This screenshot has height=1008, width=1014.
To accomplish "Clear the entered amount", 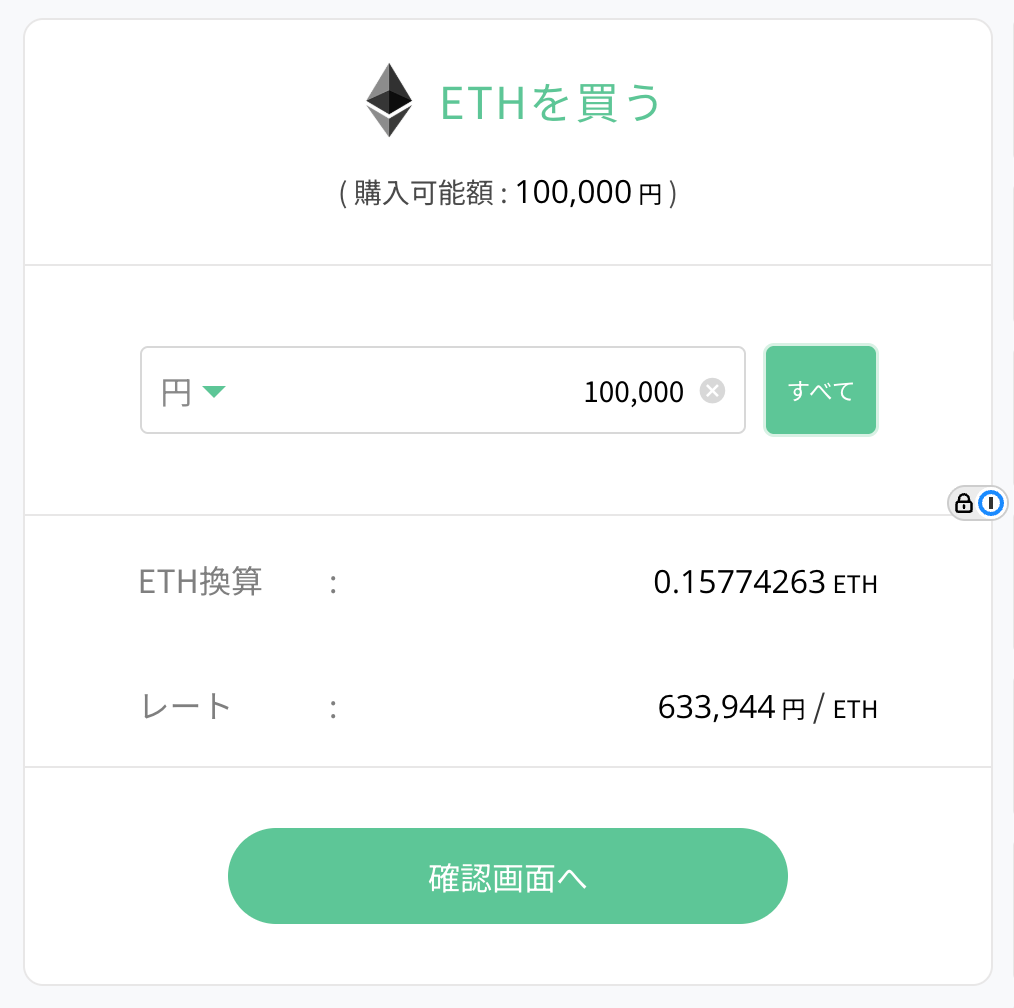I will coord(712,391).
